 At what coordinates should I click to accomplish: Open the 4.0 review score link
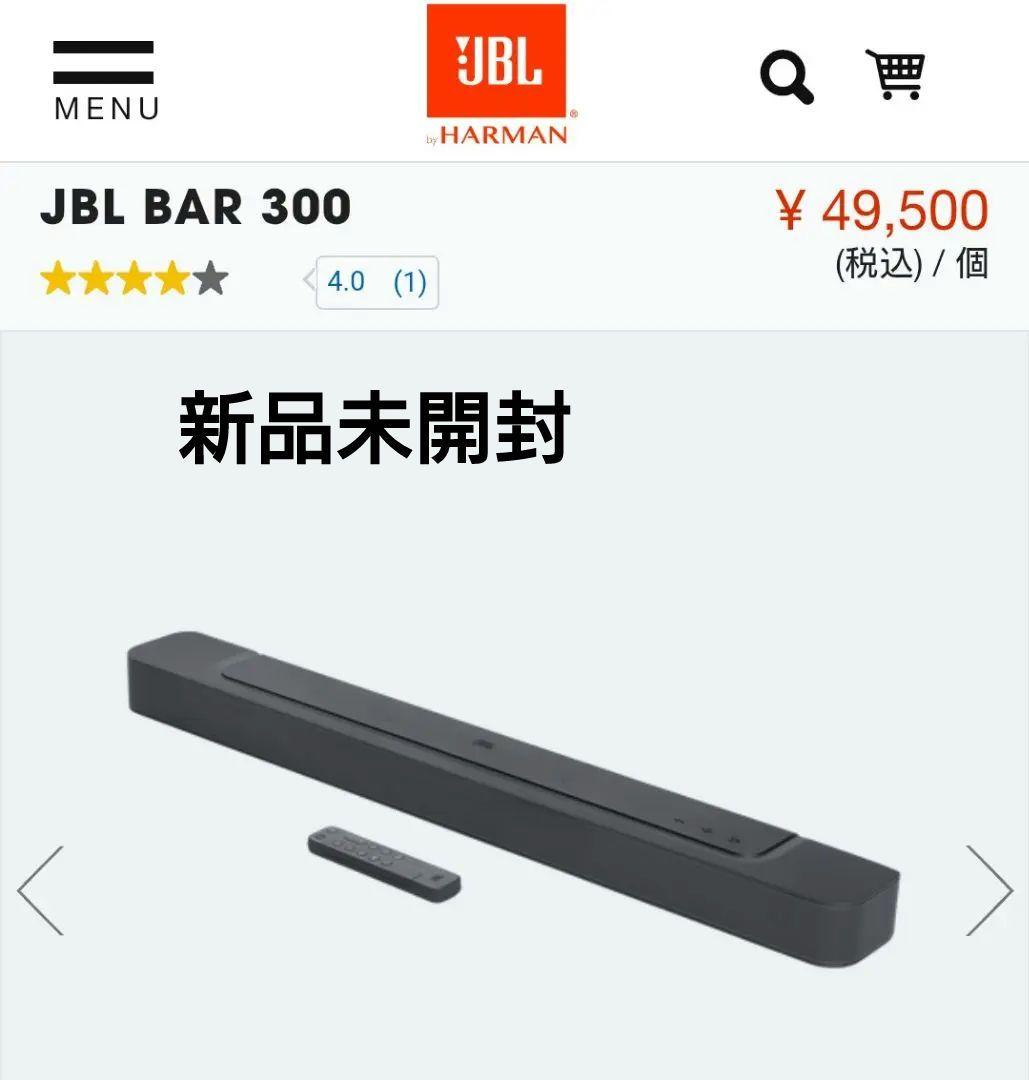[347, 283]
